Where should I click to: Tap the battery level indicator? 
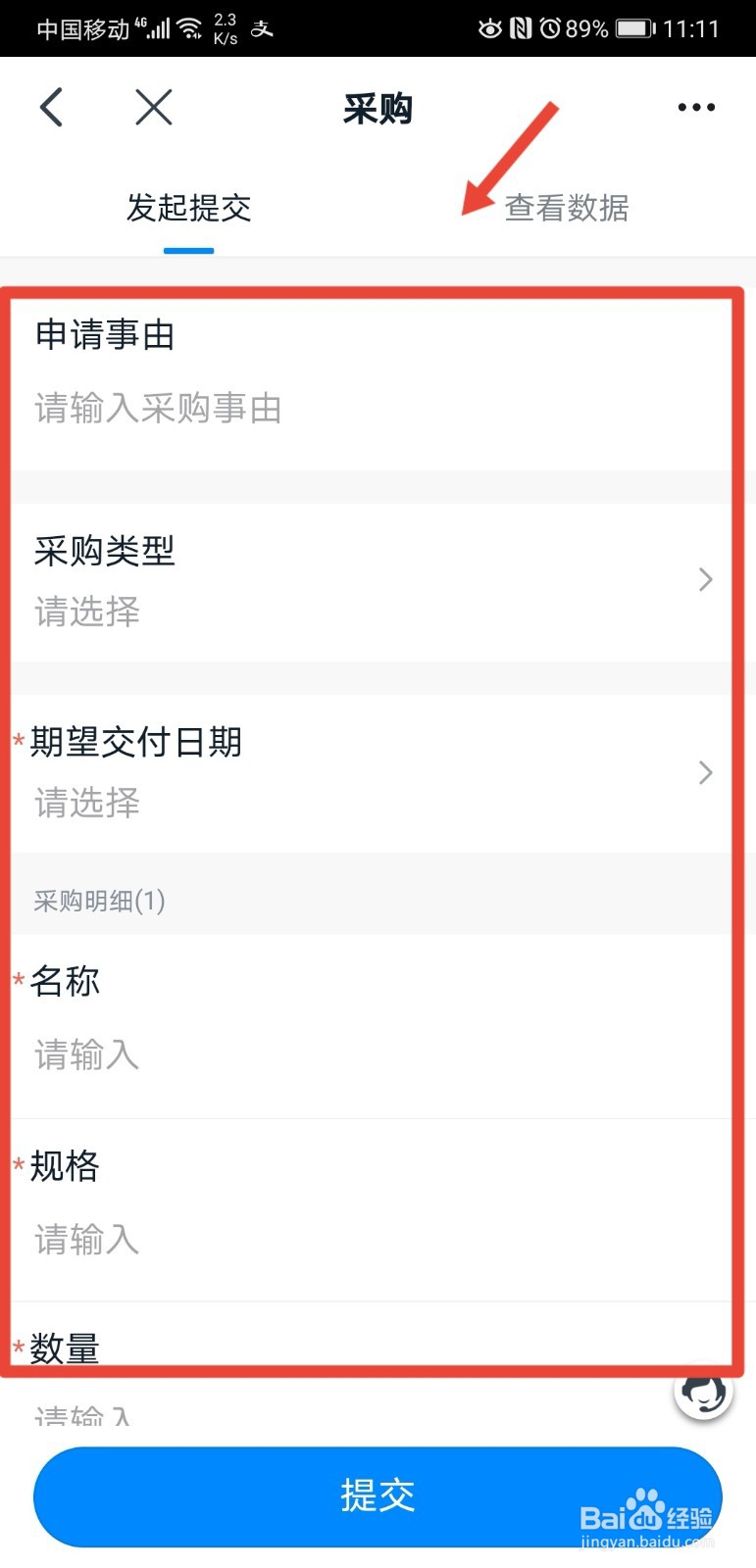tap(632, 28)
